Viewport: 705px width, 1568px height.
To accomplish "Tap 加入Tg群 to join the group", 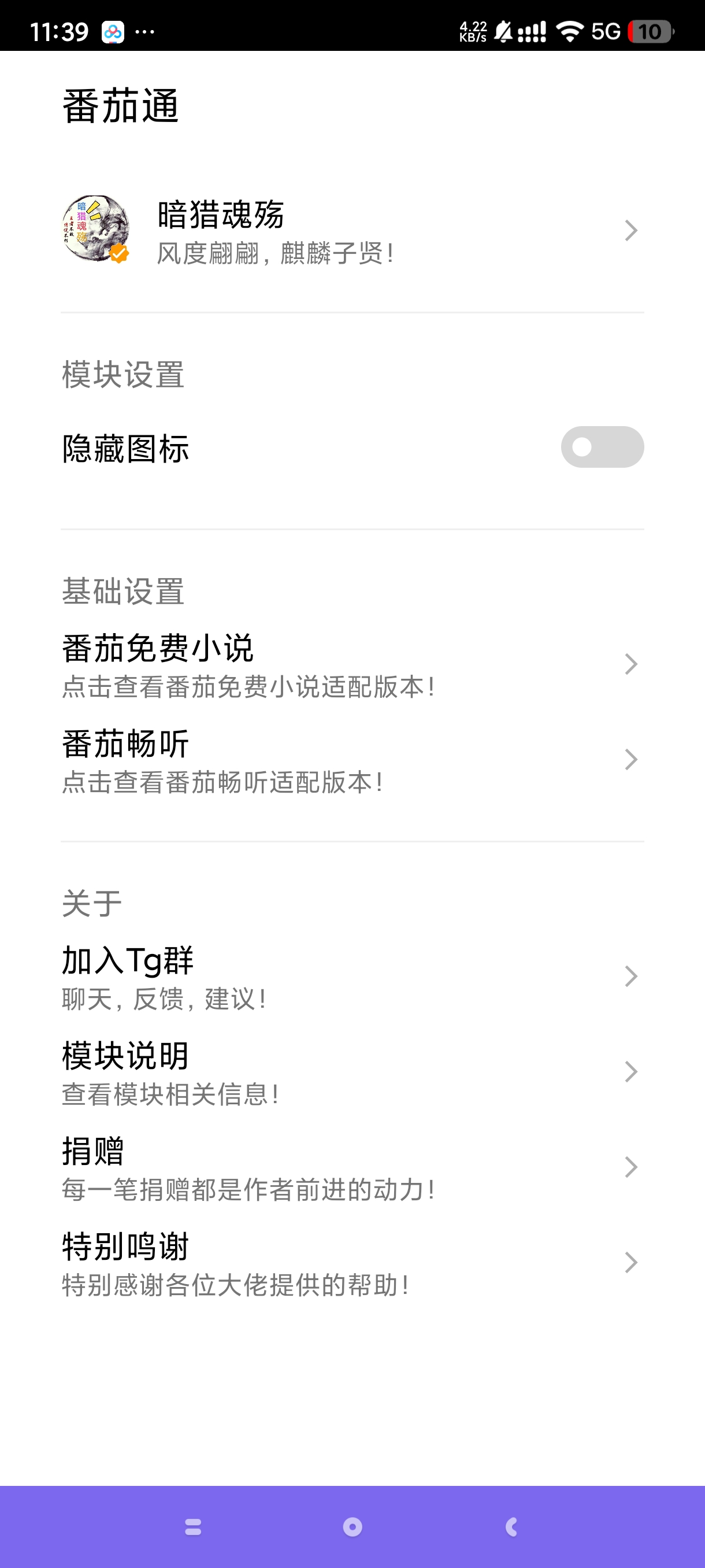I will point(351,977).
